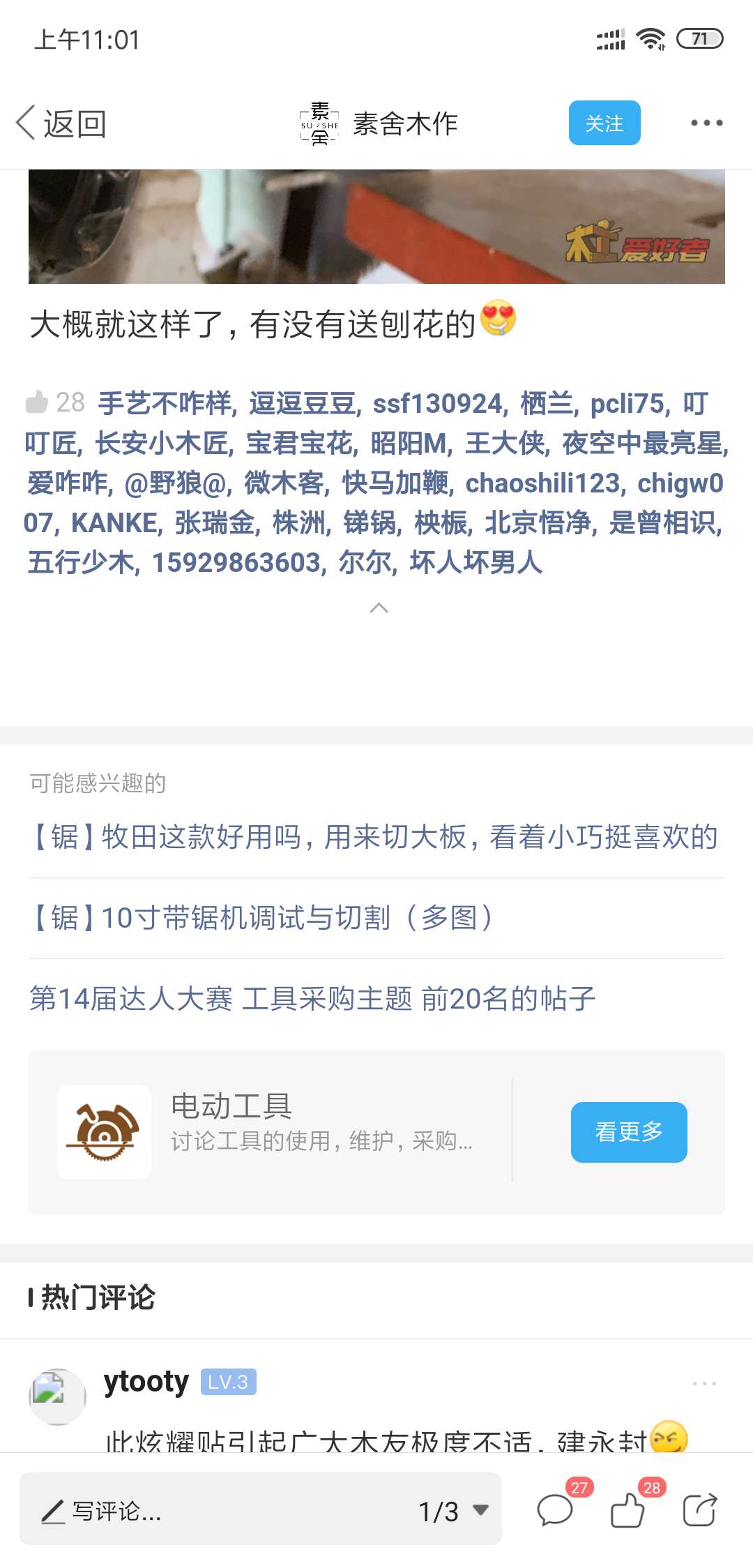Image resolution: width=753 pixels, height=1568 pixels.
Task: Like this post with thumbs-up
Action: (x=627, y=1511)
